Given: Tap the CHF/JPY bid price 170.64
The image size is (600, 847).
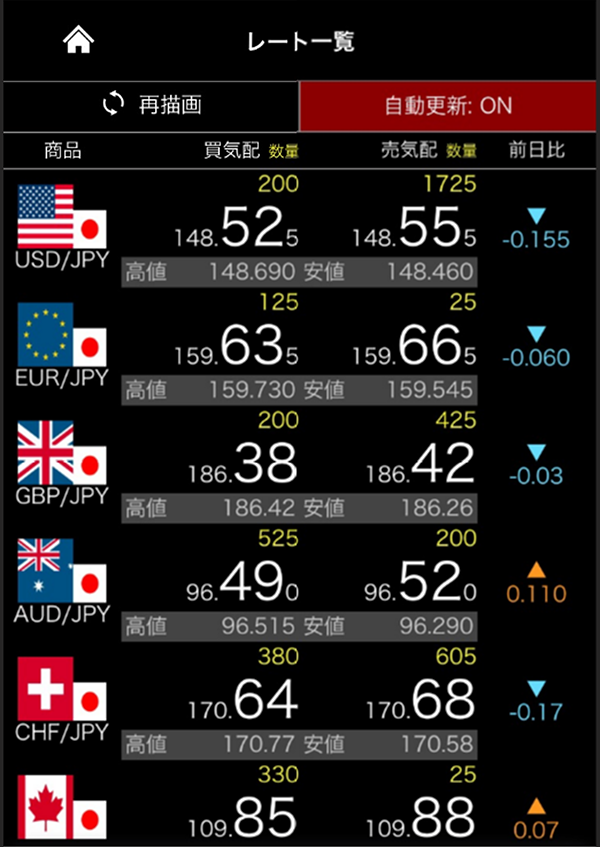Looking at the screenshot, I should click(243, 700).
